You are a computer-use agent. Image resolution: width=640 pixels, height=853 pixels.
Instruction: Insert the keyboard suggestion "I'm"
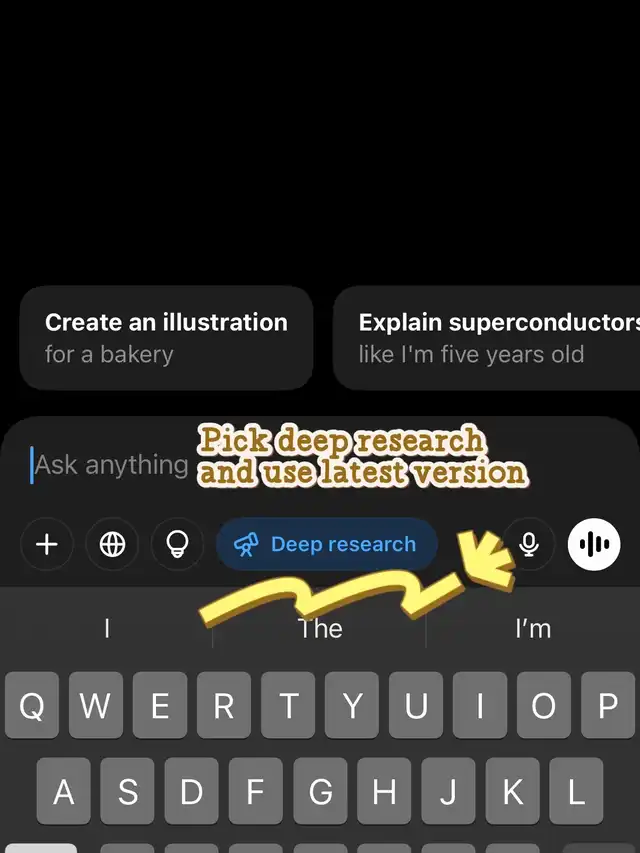pos(533,629)
